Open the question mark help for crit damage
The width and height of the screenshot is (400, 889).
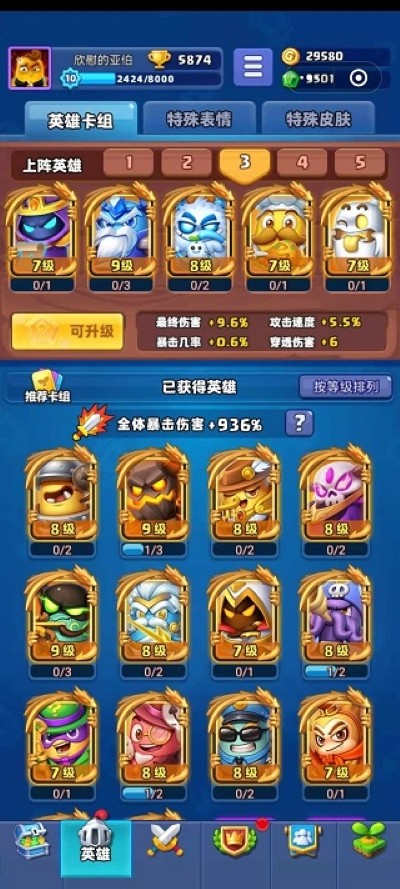click(300, 423)
